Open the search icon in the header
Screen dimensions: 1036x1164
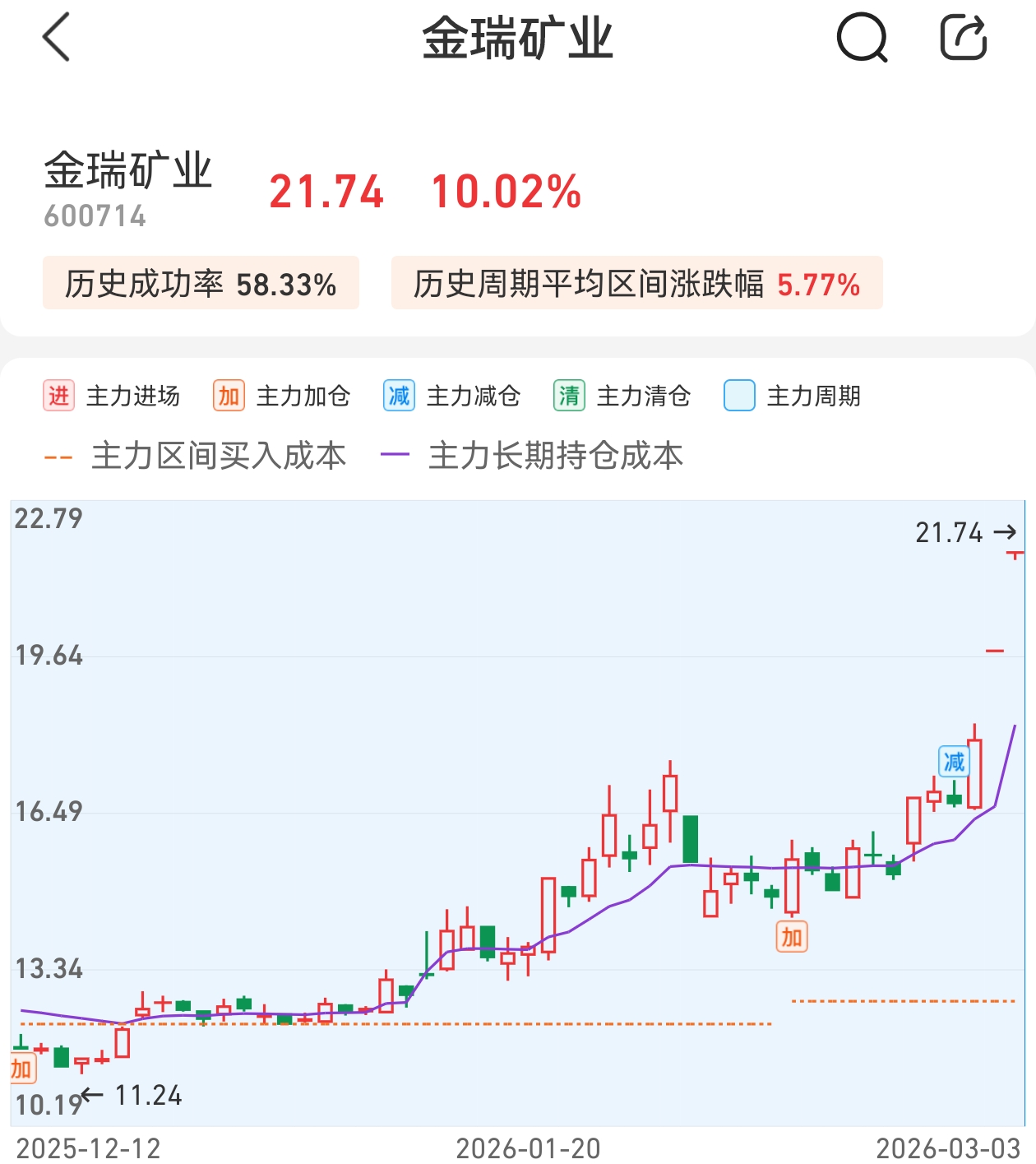click(x=861, y=38)
